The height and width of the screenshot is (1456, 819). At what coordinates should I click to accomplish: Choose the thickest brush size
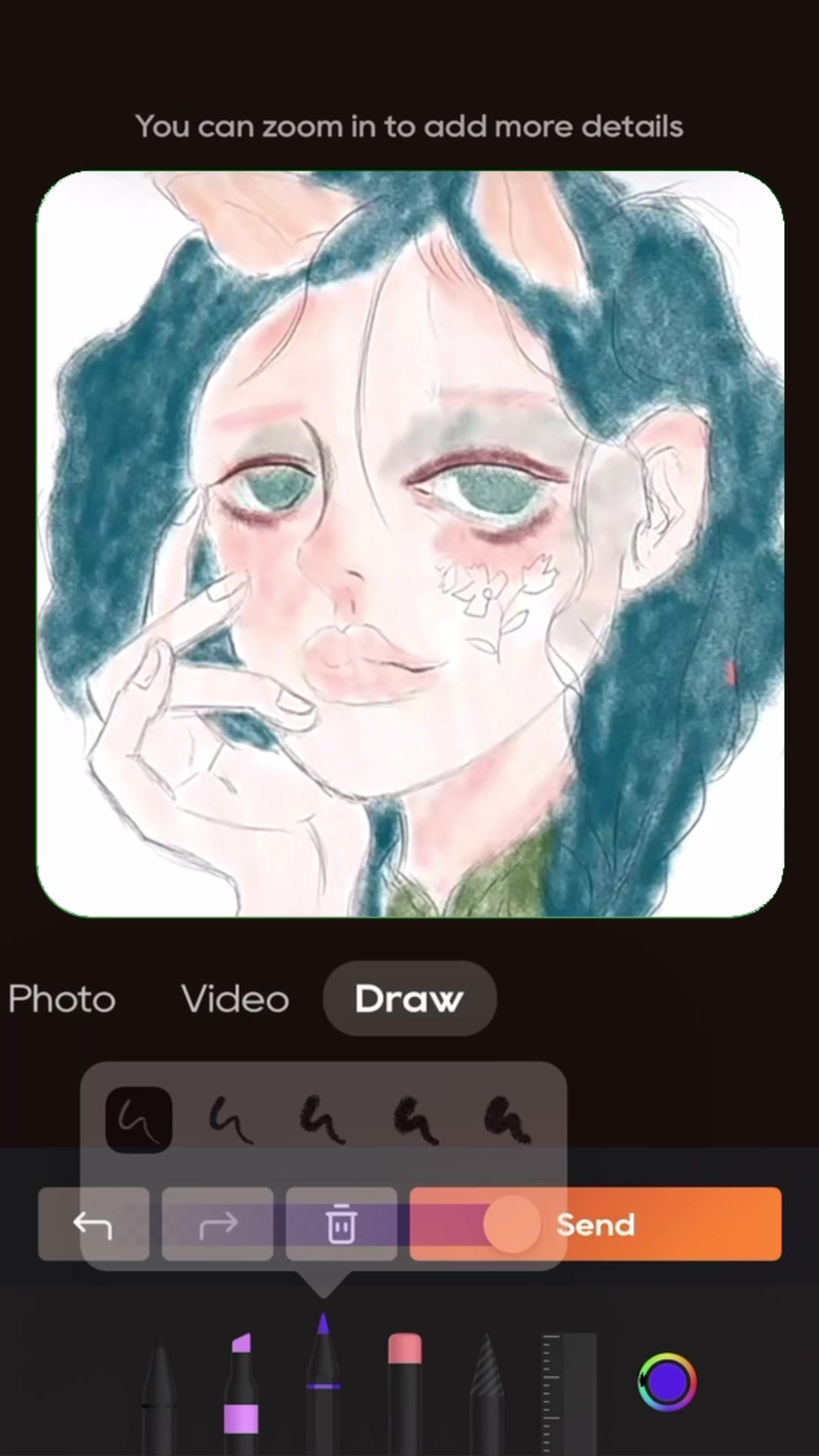[x=508, y=1120]
